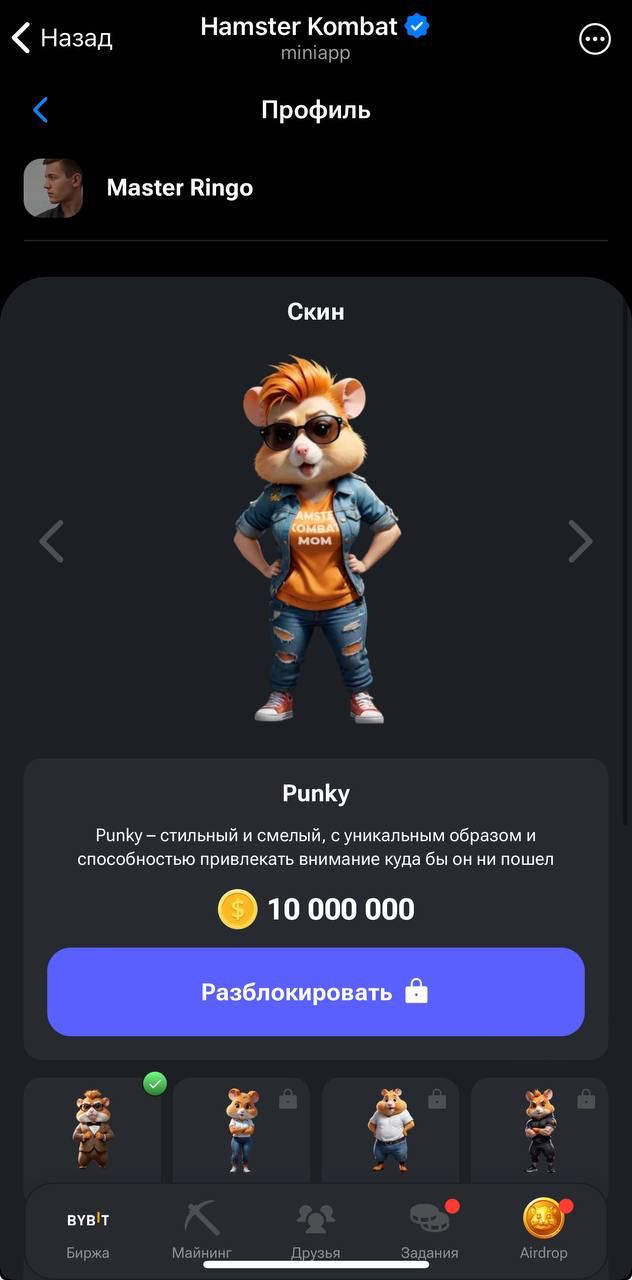Switch to the Биржа tab
Viewport: 632px width, 1280px height.
[88, 1231]
